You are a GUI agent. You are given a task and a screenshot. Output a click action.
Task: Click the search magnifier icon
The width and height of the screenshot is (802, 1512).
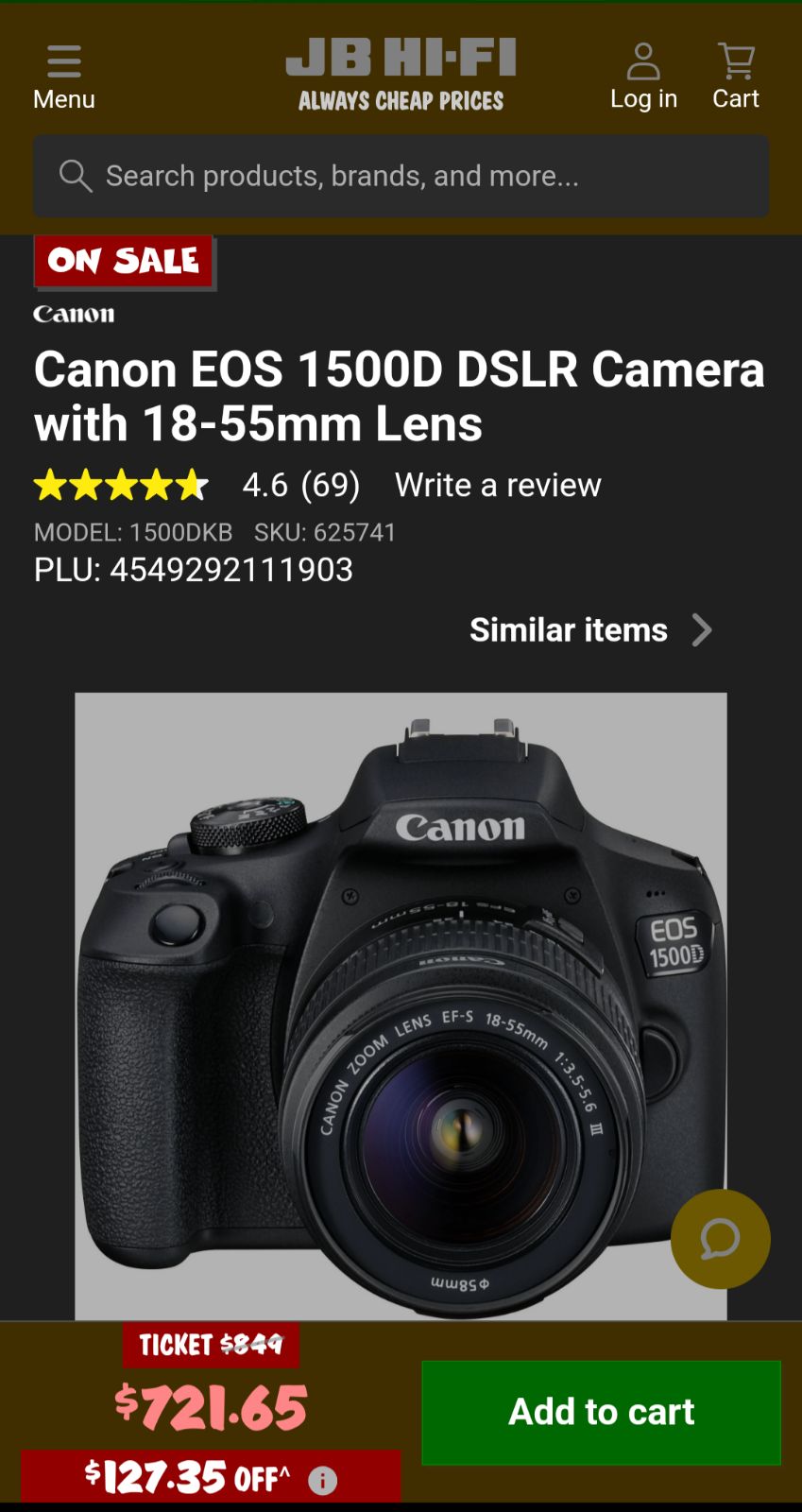tap(76, 176)
